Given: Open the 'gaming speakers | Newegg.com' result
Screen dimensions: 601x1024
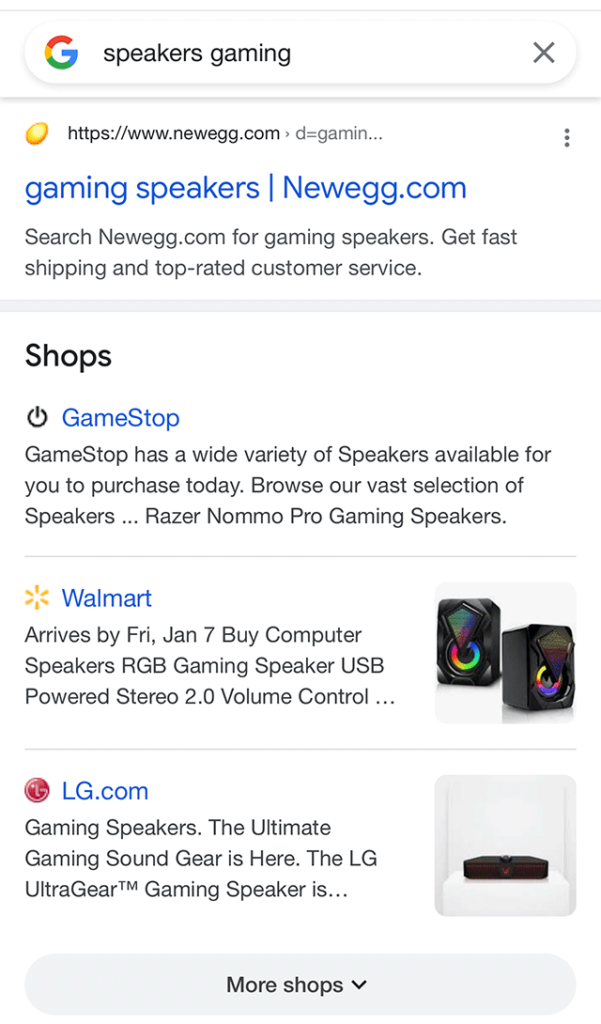Looking at the screenshot, I should click(245, 188).
